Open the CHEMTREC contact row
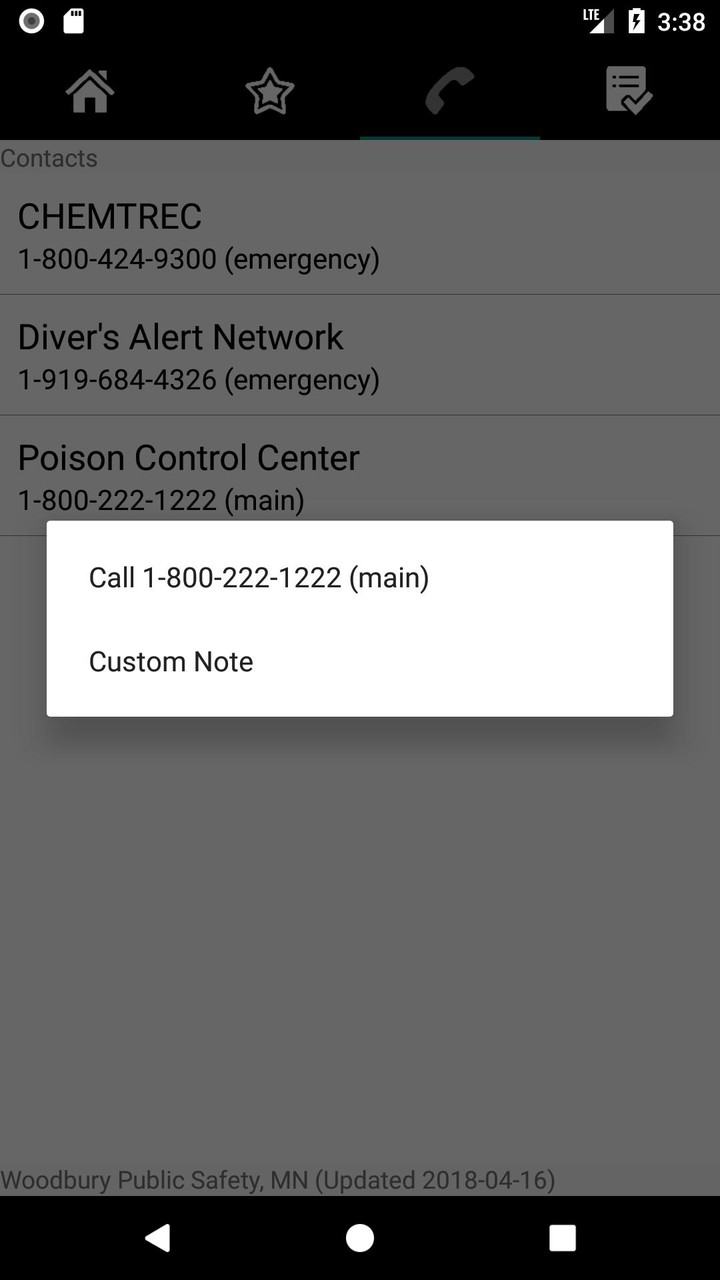This screenshot has height=1280, width=720. [x=359, y=237]
